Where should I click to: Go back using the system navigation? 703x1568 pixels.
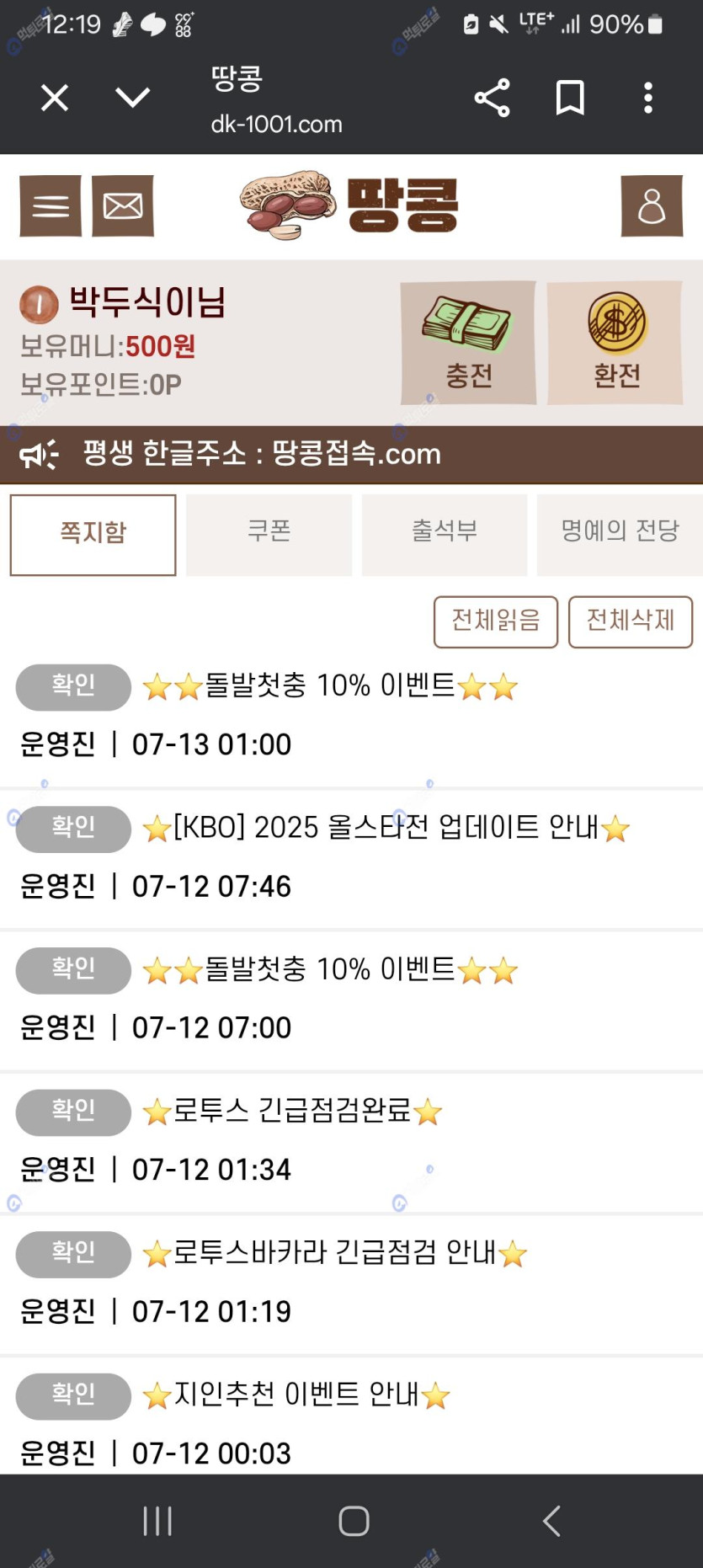(x=551, y=1521)
